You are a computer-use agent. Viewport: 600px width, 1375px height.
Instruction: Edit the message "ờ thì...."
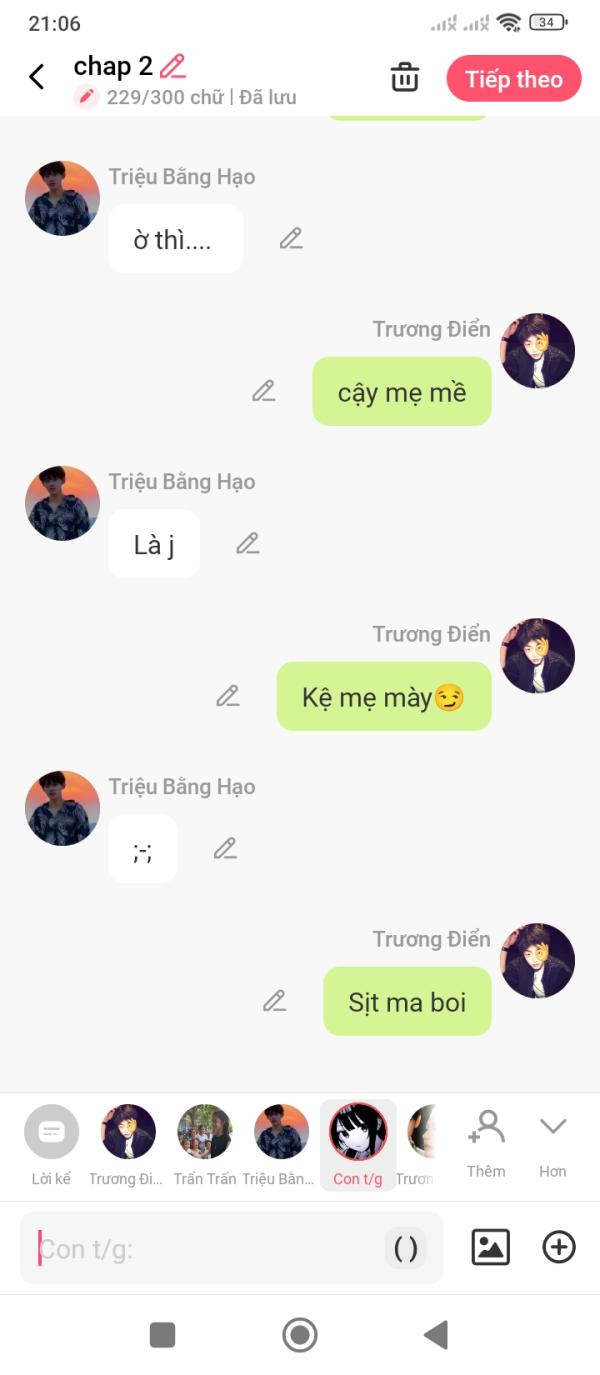point(290,238)
